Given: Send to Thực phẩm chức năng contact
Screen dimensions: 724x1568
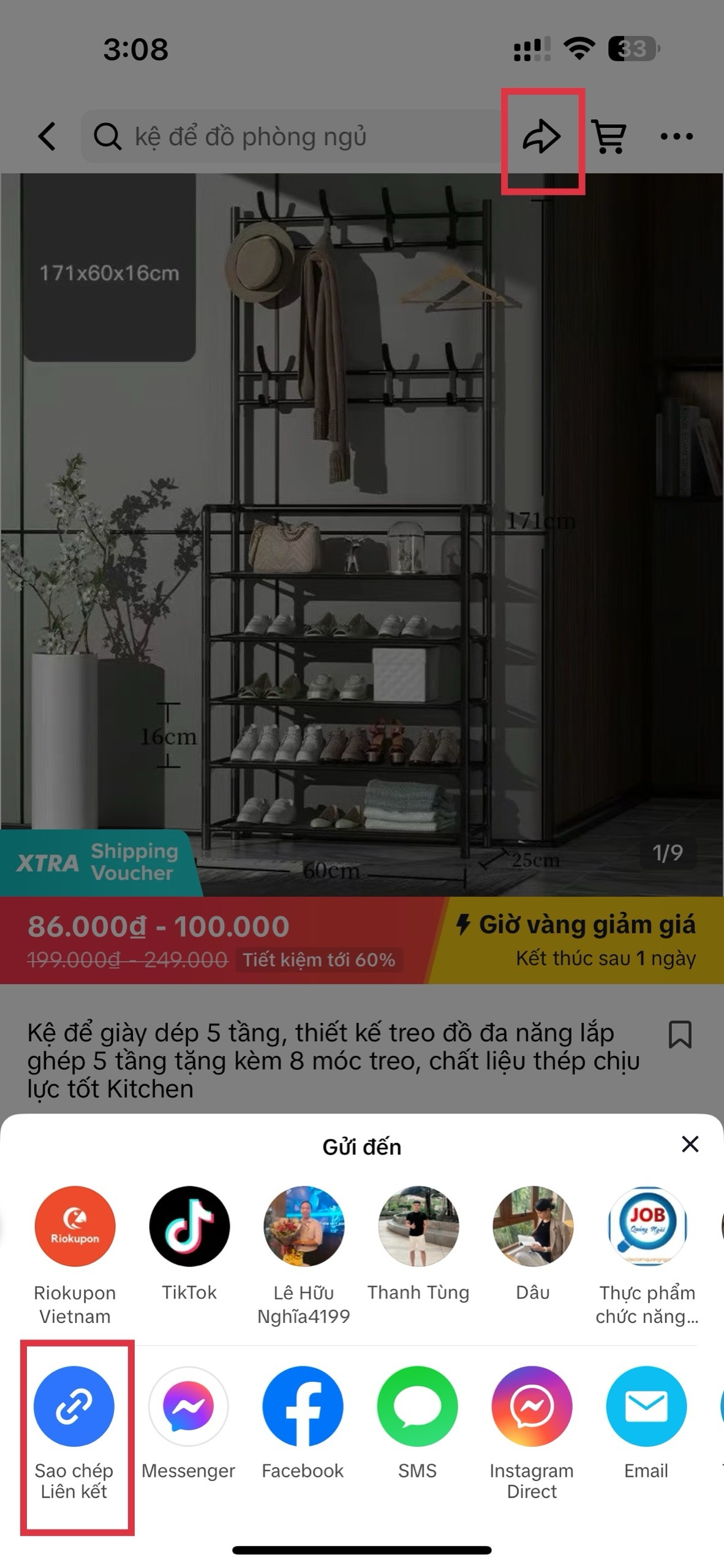Looking at the screenshot, I should (647, 1226).
